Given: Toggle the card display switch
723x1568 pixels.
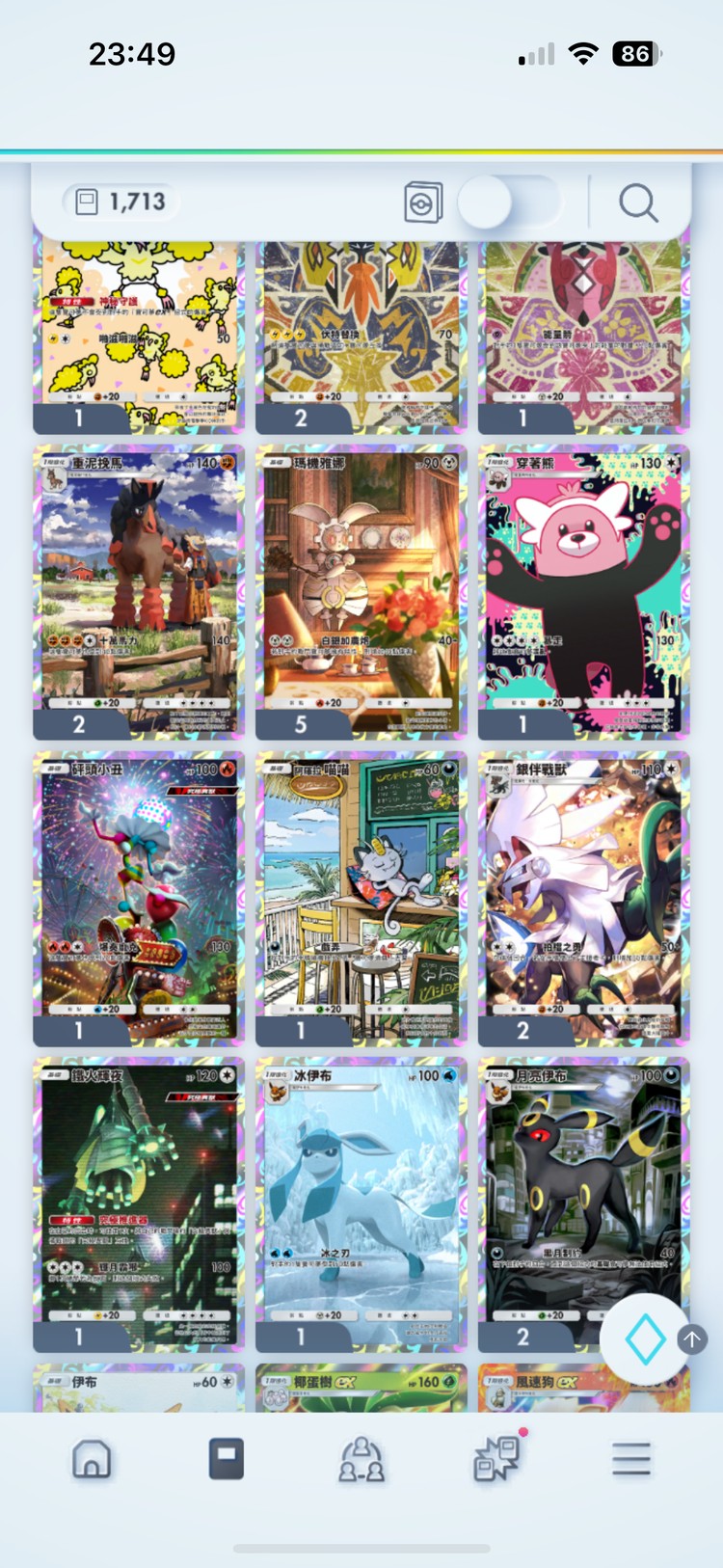Looking at the screenshot, I should click(x=507, y=203).
